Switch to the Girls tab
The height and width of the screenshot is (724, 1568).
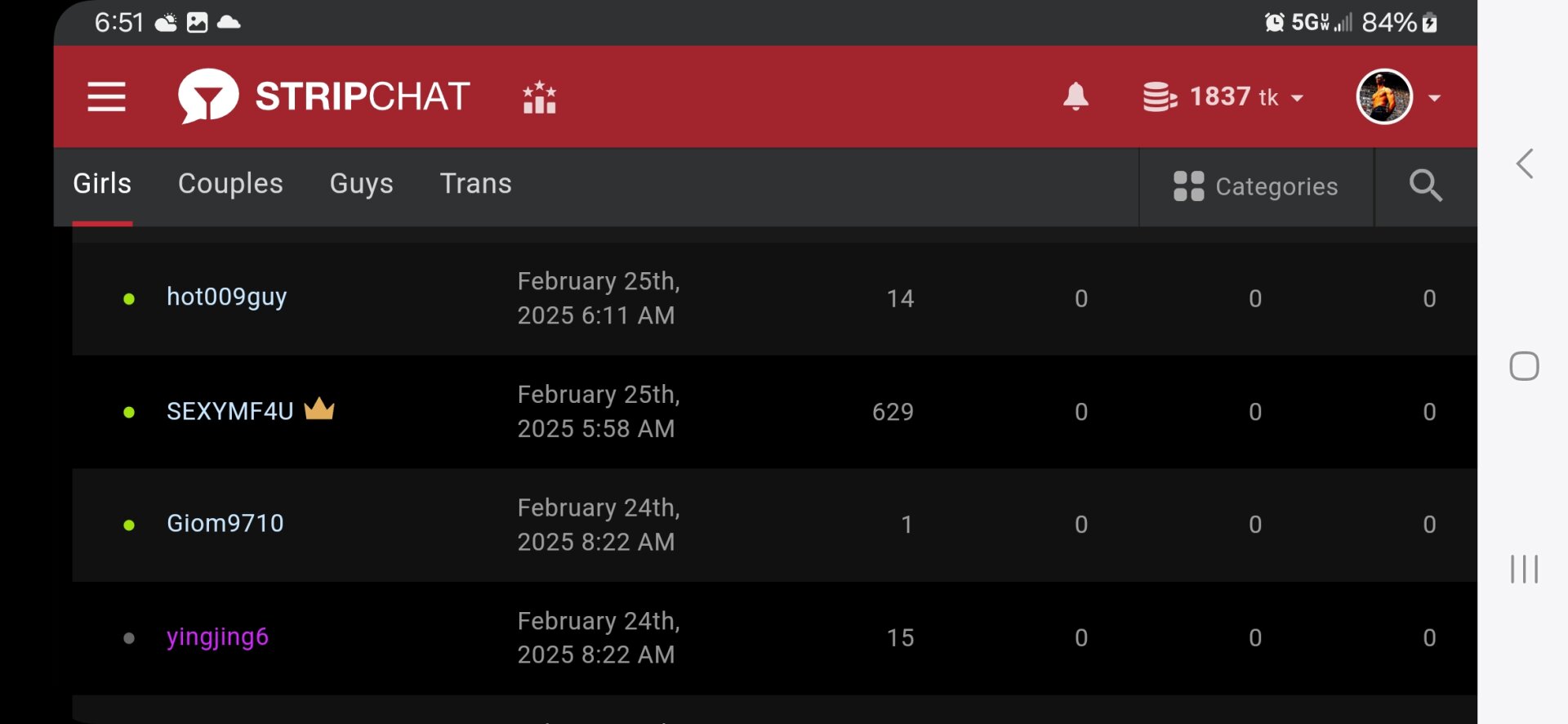tap(102, 184)
